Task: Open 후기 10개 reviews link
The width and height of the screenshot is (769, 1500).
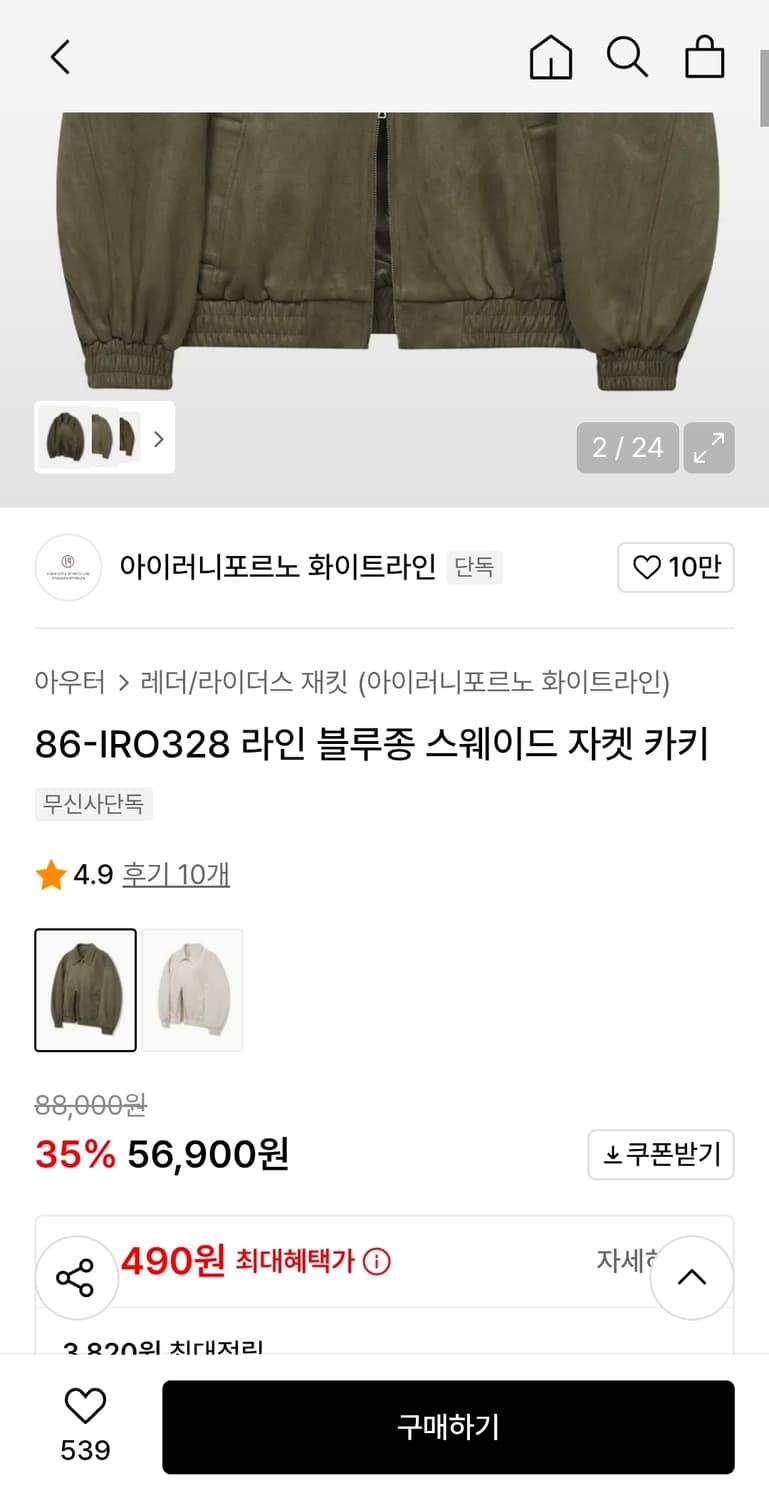Action: (x=176, y=874)
